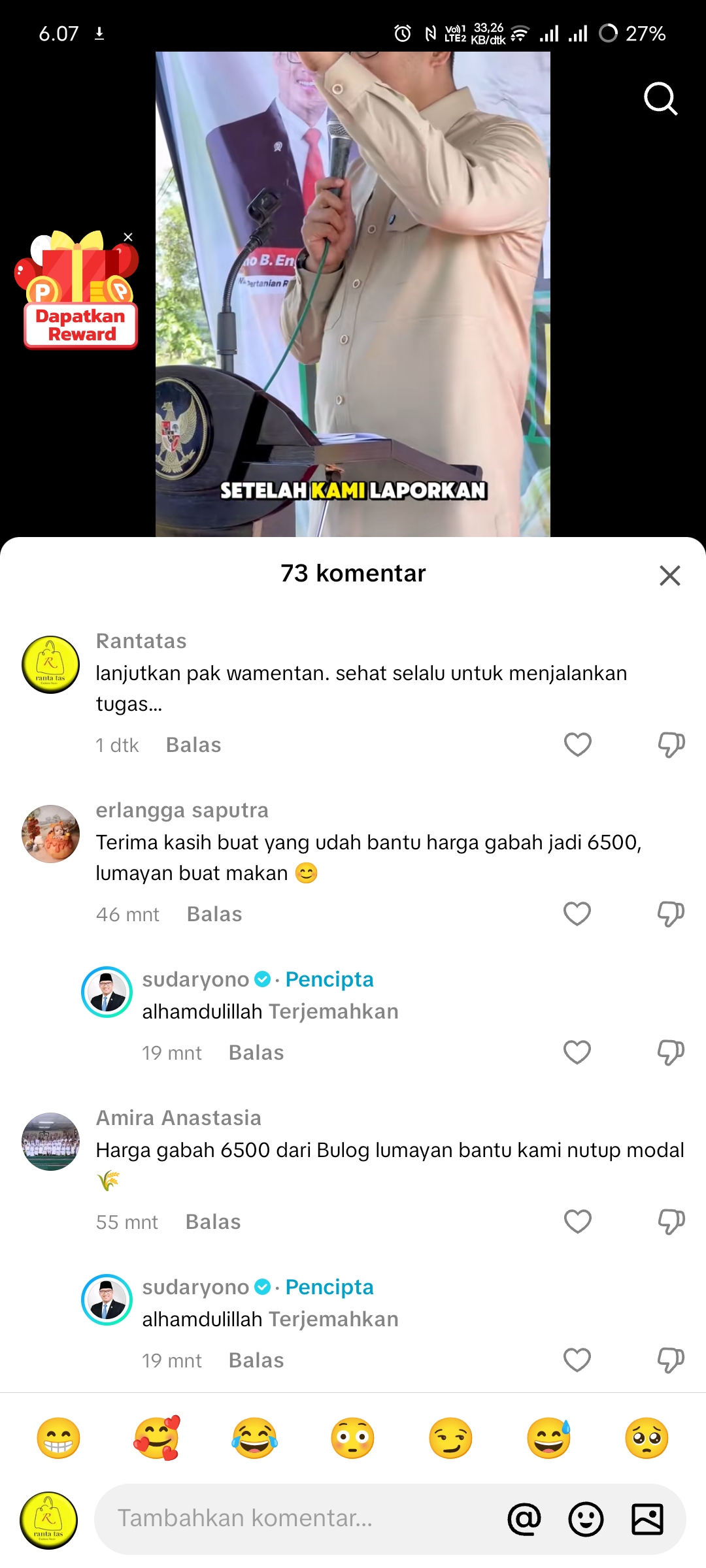This screenshot has width=706, height=1568.
Task: Open the search icon over the video
Action: click(x=660, y=99)
